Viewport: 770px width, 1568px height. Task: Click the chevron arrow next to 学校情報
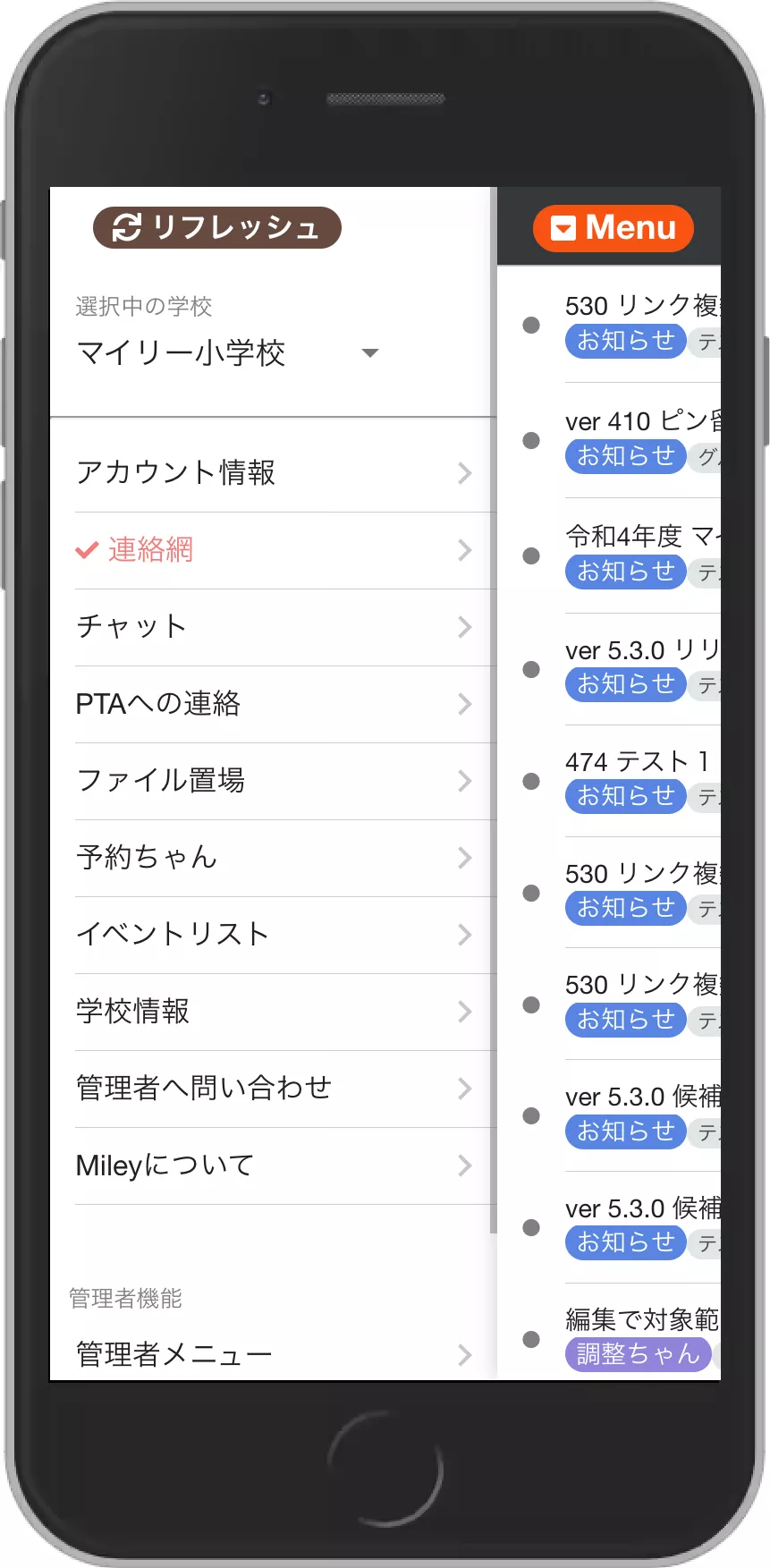pos(464,1011)
